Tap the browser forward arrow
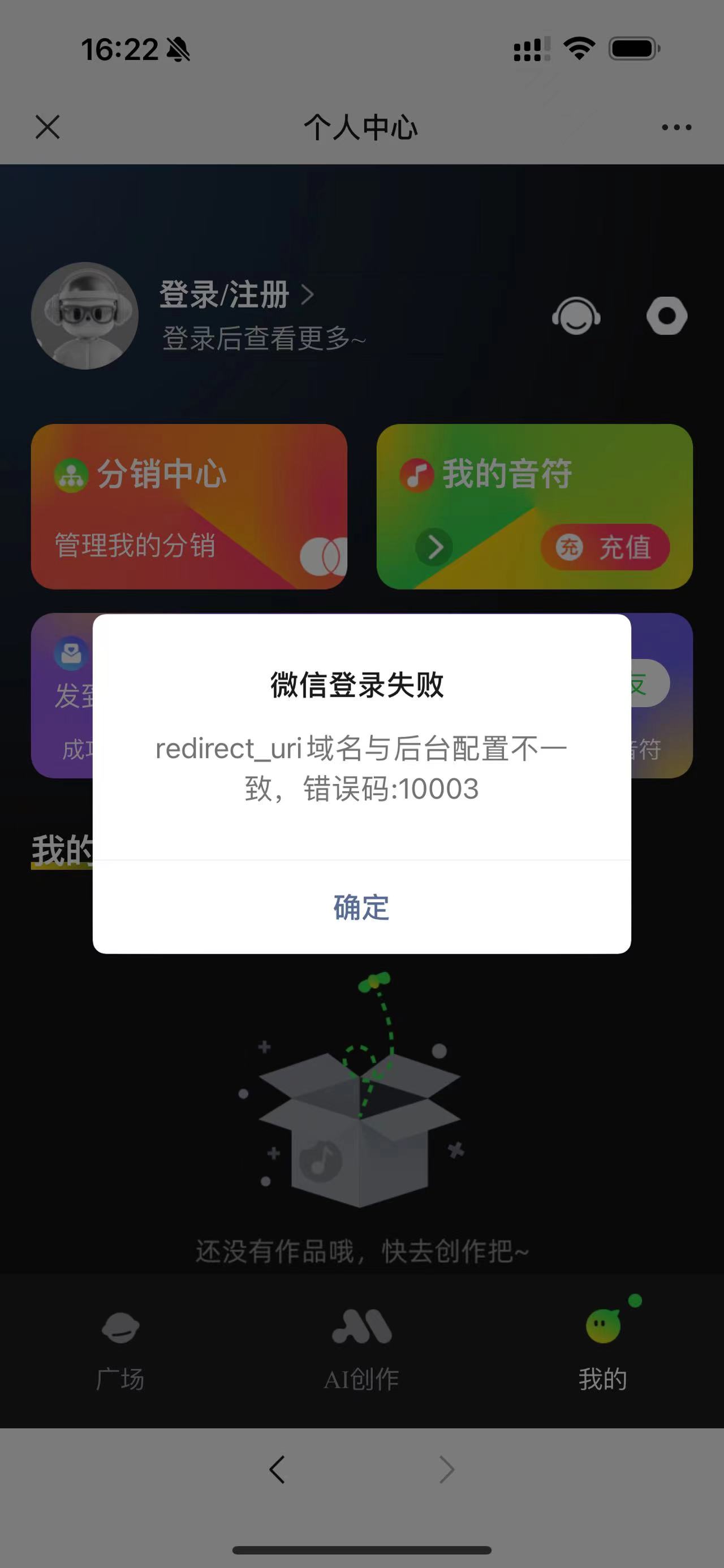The image size is (724, 1568). pyautogui.click(x=446, y=1470)
